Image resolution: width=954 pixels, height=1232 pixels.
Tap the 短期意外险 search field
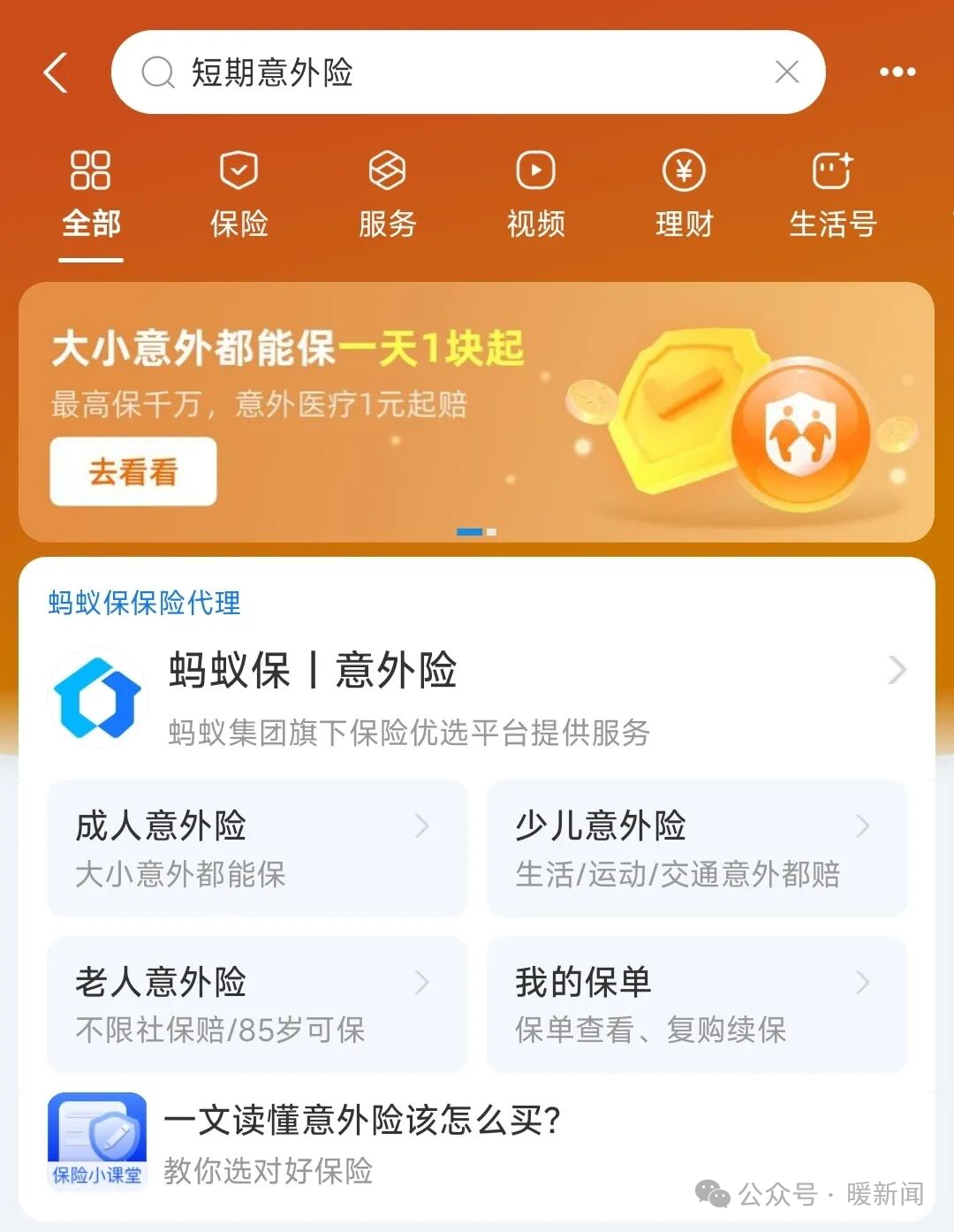coord(468,72)
